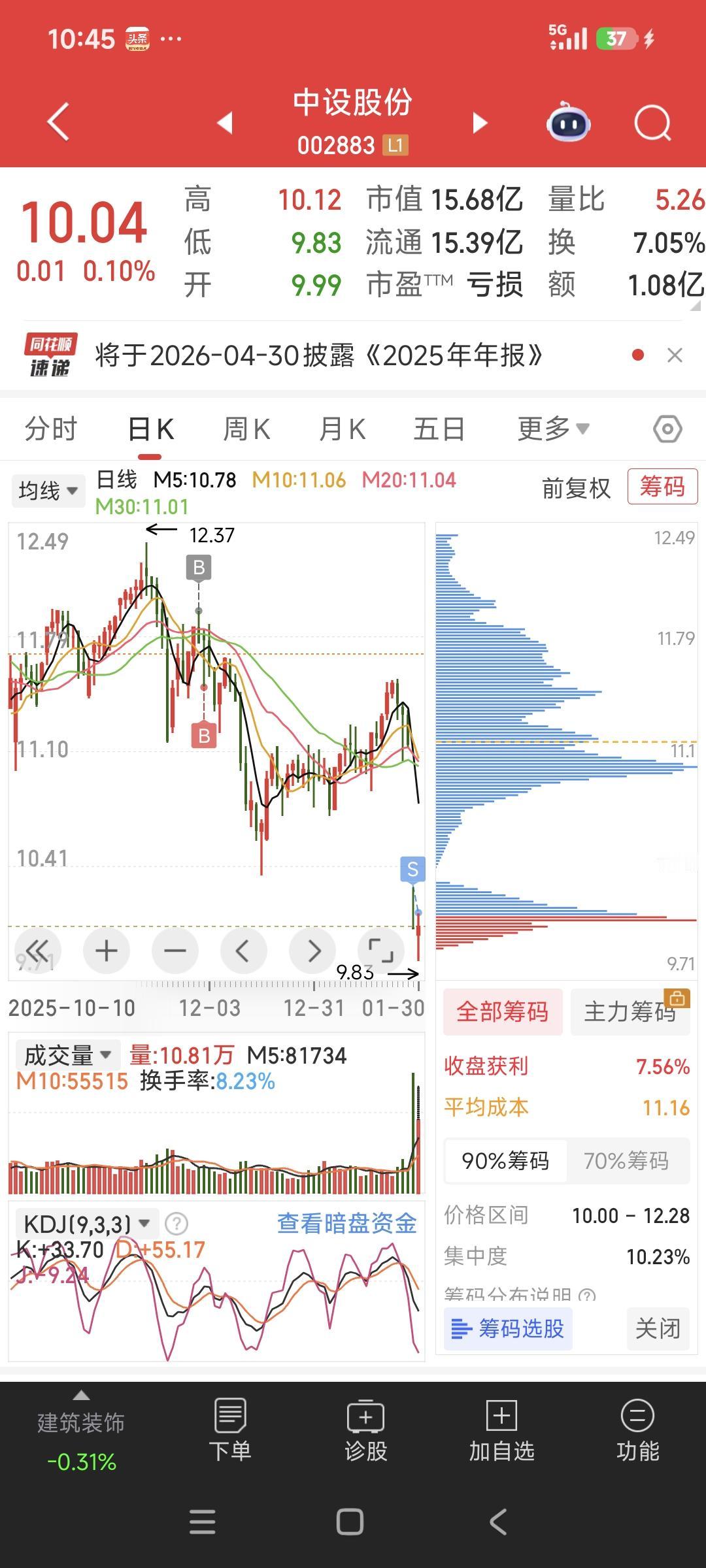
Task: Zoom out on the K-line chart
Action: (x=175, y=951)
